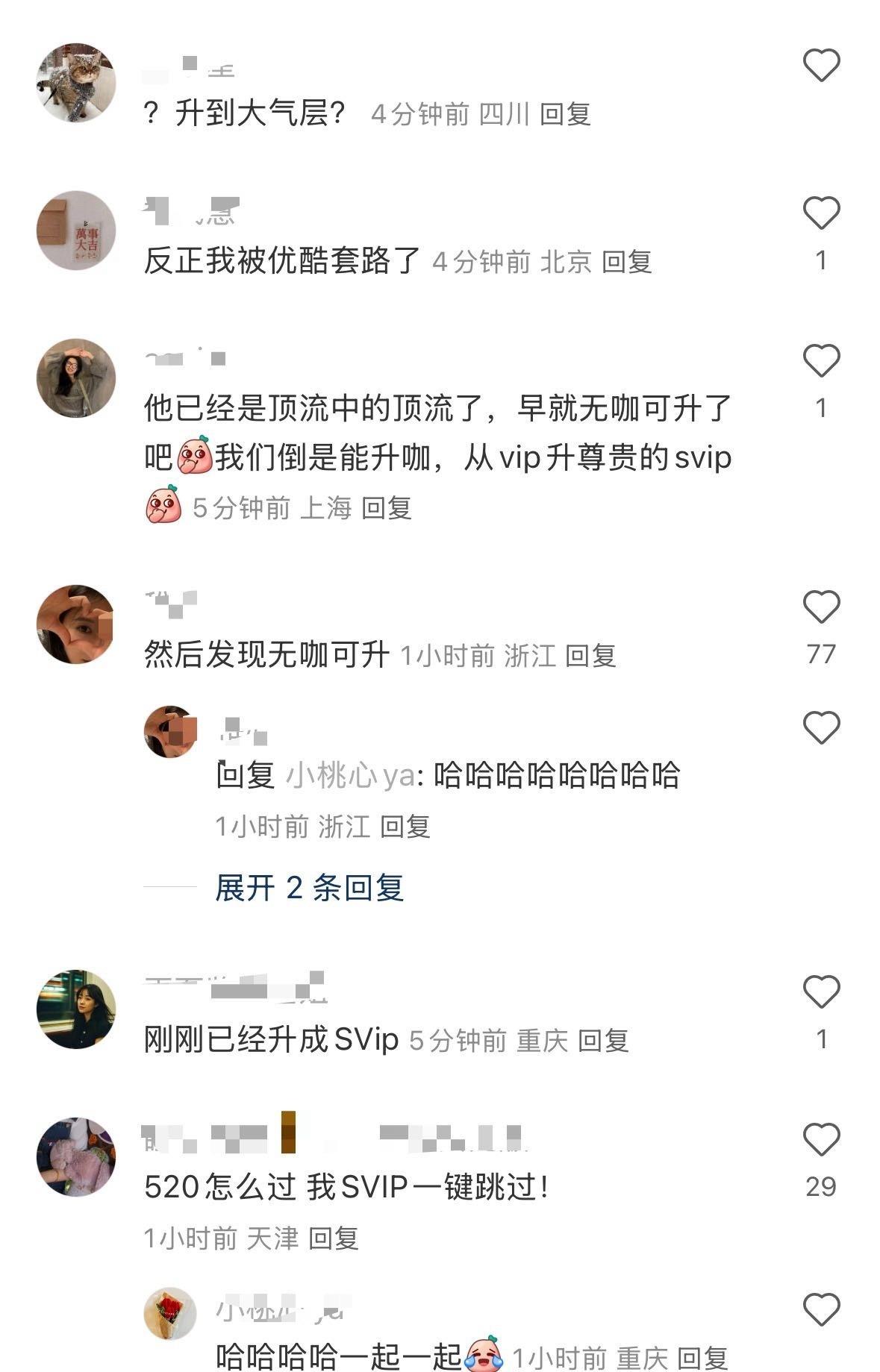
Task: Reply to '然后发现无咖可升' comment
Action: [590, 656]
